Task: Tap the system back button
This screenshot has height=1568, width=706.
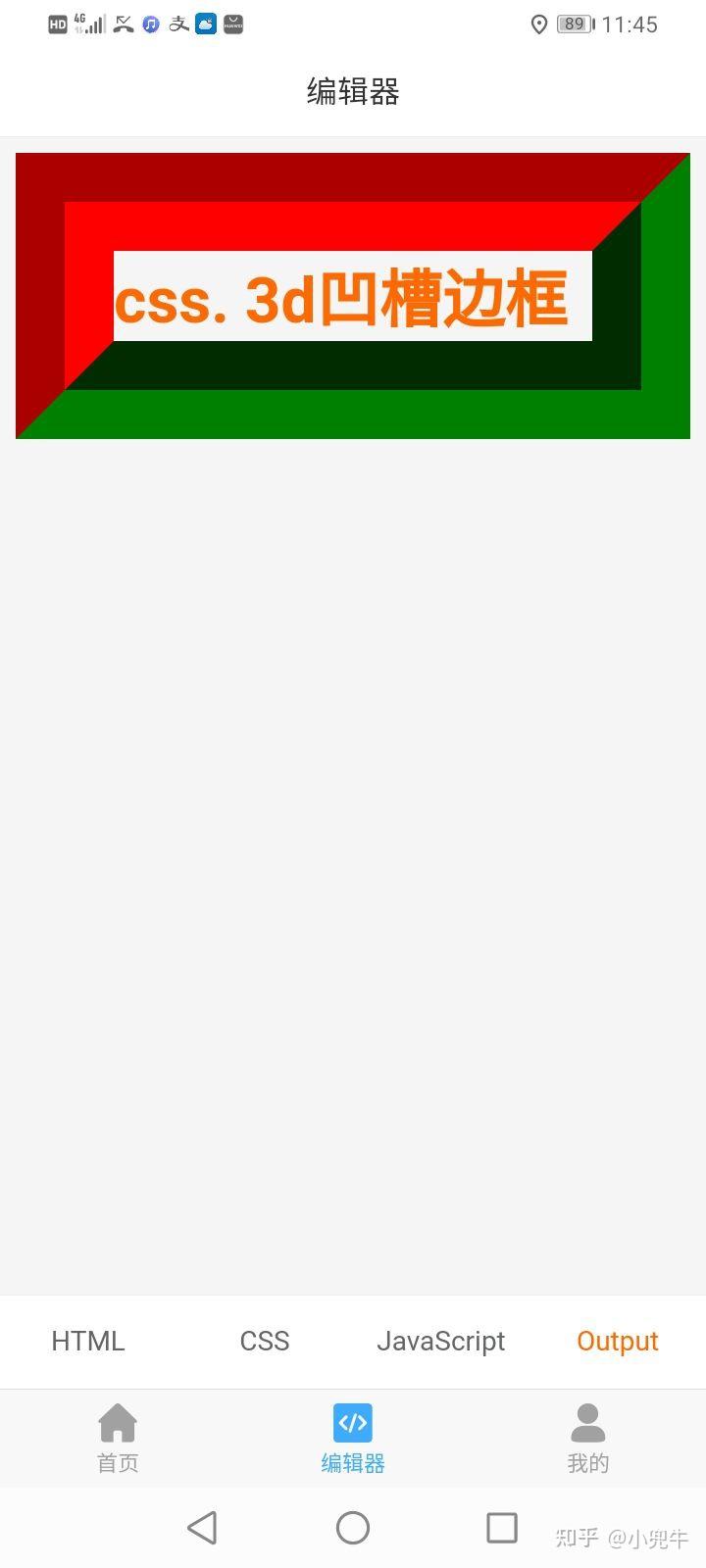Action: pyautogui.click(x=202, y=1527)
